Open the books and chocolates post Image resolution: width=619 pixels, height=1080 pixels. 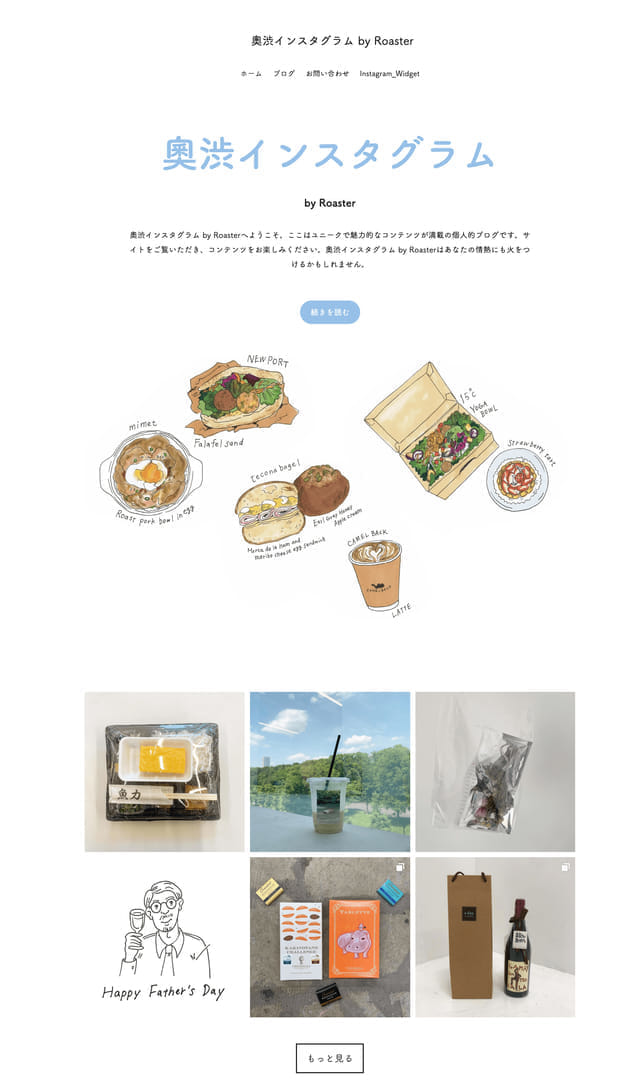(x=330, y=937)
